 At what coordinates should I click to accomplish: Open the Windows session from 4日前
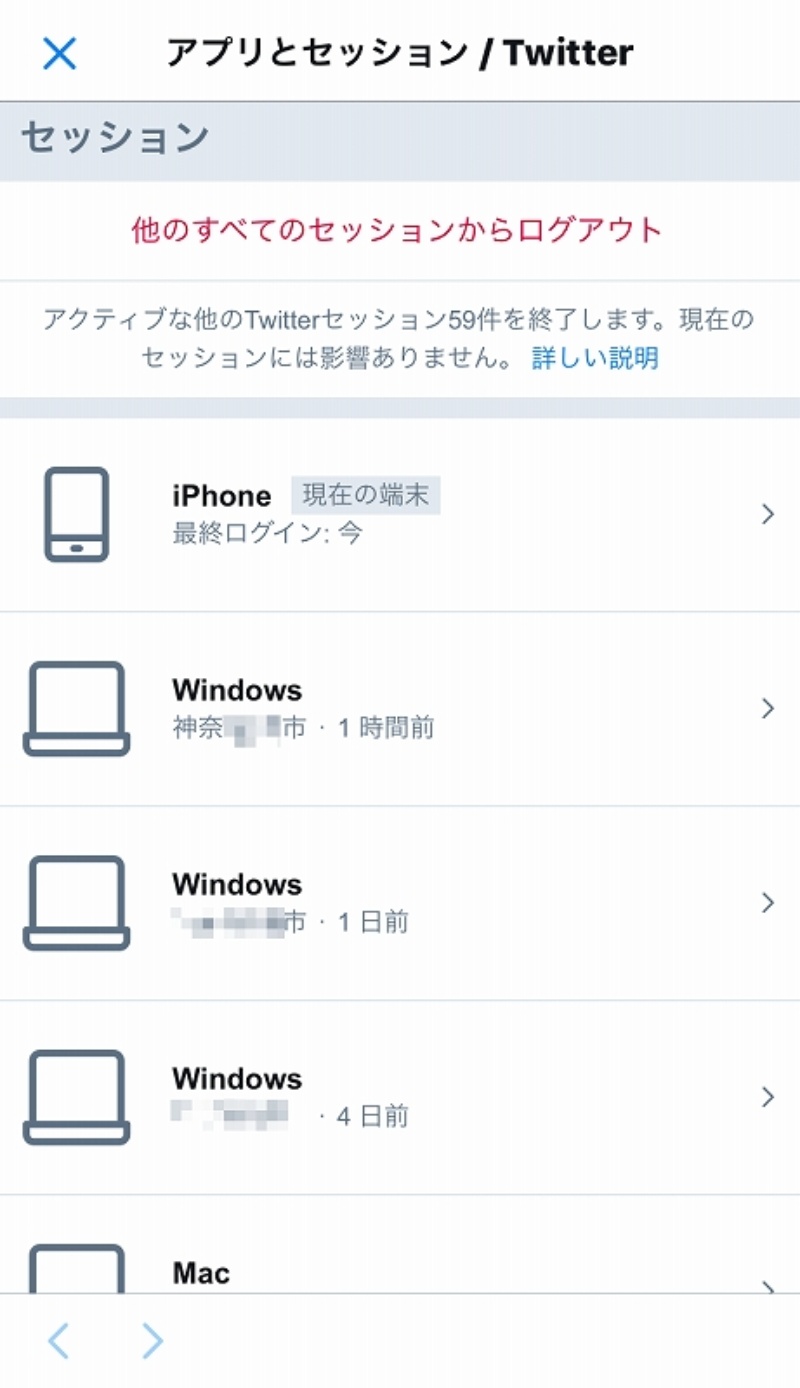click(400, 1096)
